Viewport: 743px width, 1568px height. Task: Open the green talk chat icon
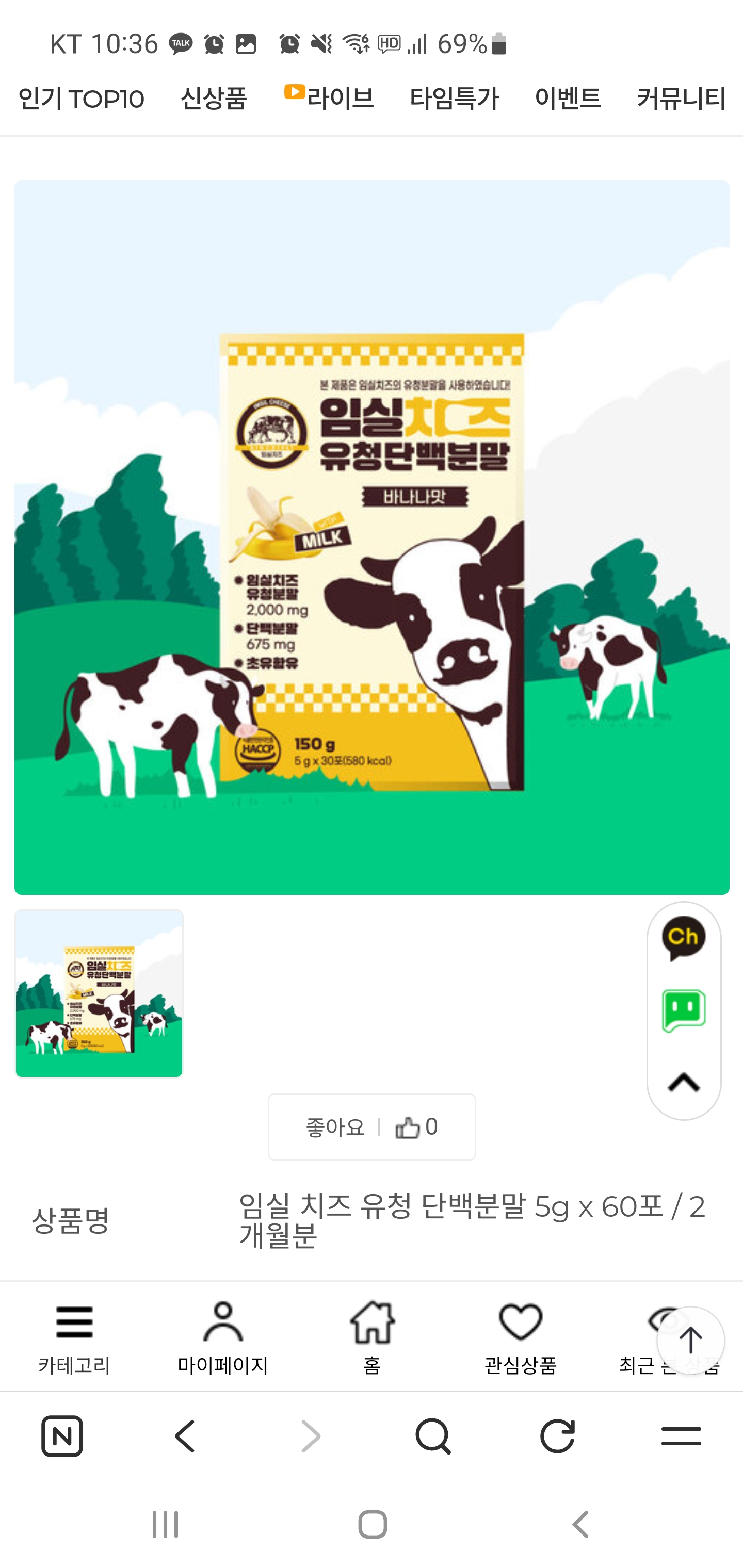tap(683, 1010)
